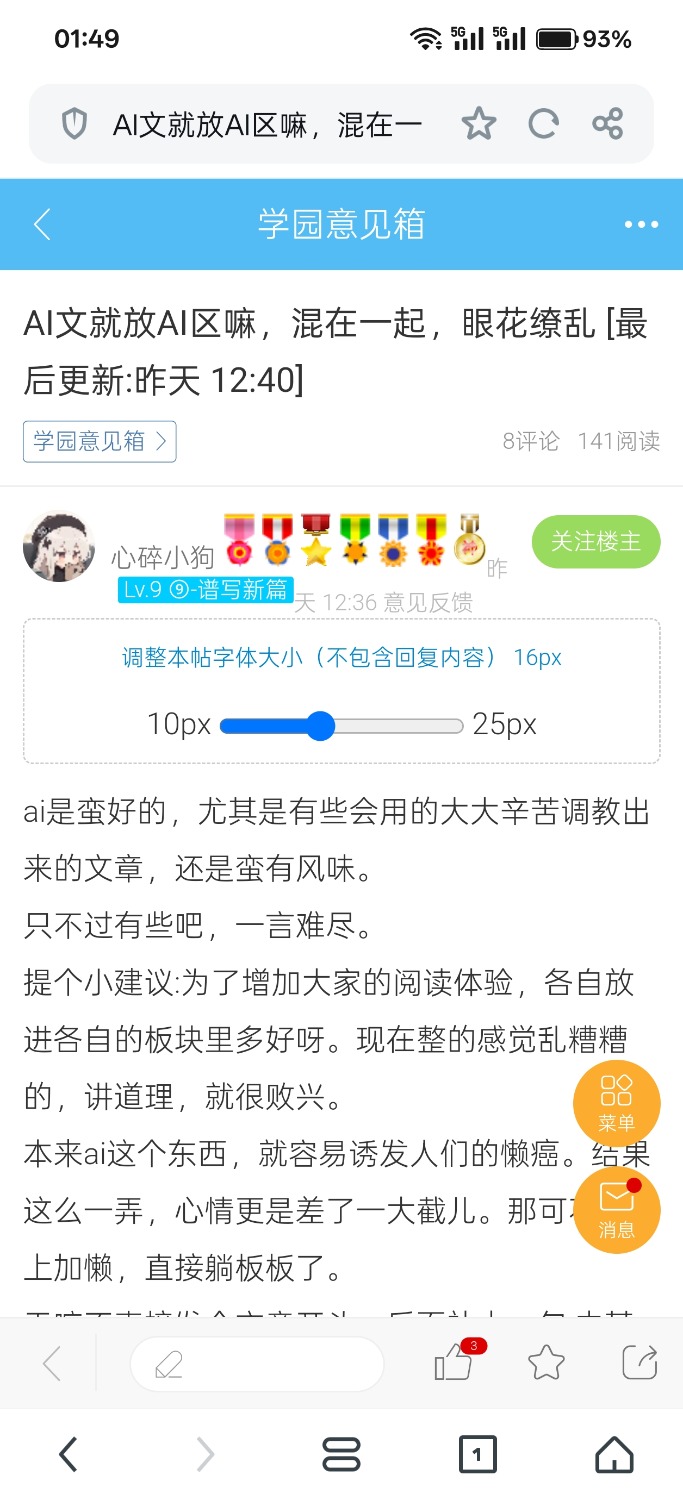This screenshot has height=1500, width=683.
Task: Reload the page in the browser
Action: tap(543, 124)
